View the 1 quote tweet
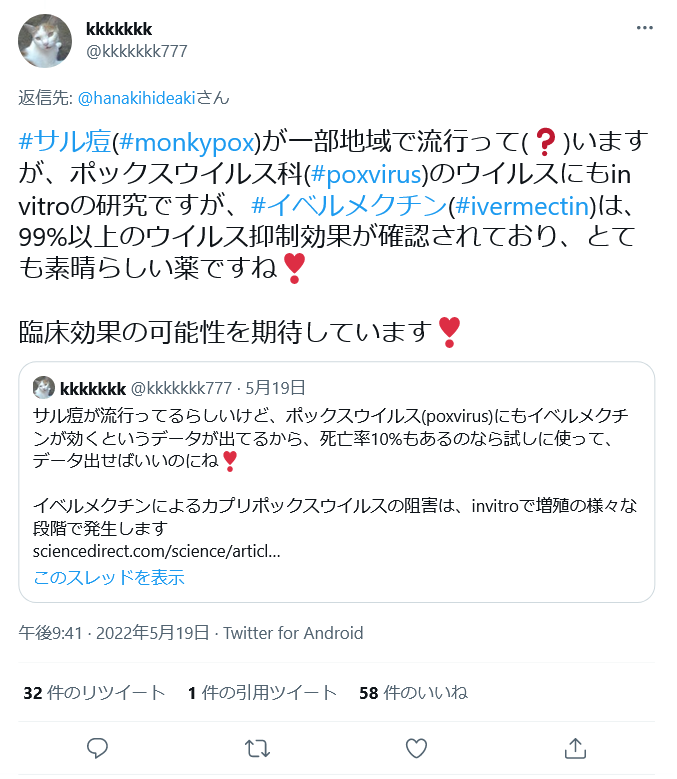This screenshot has width=677, height=779. tap(262, 692)
